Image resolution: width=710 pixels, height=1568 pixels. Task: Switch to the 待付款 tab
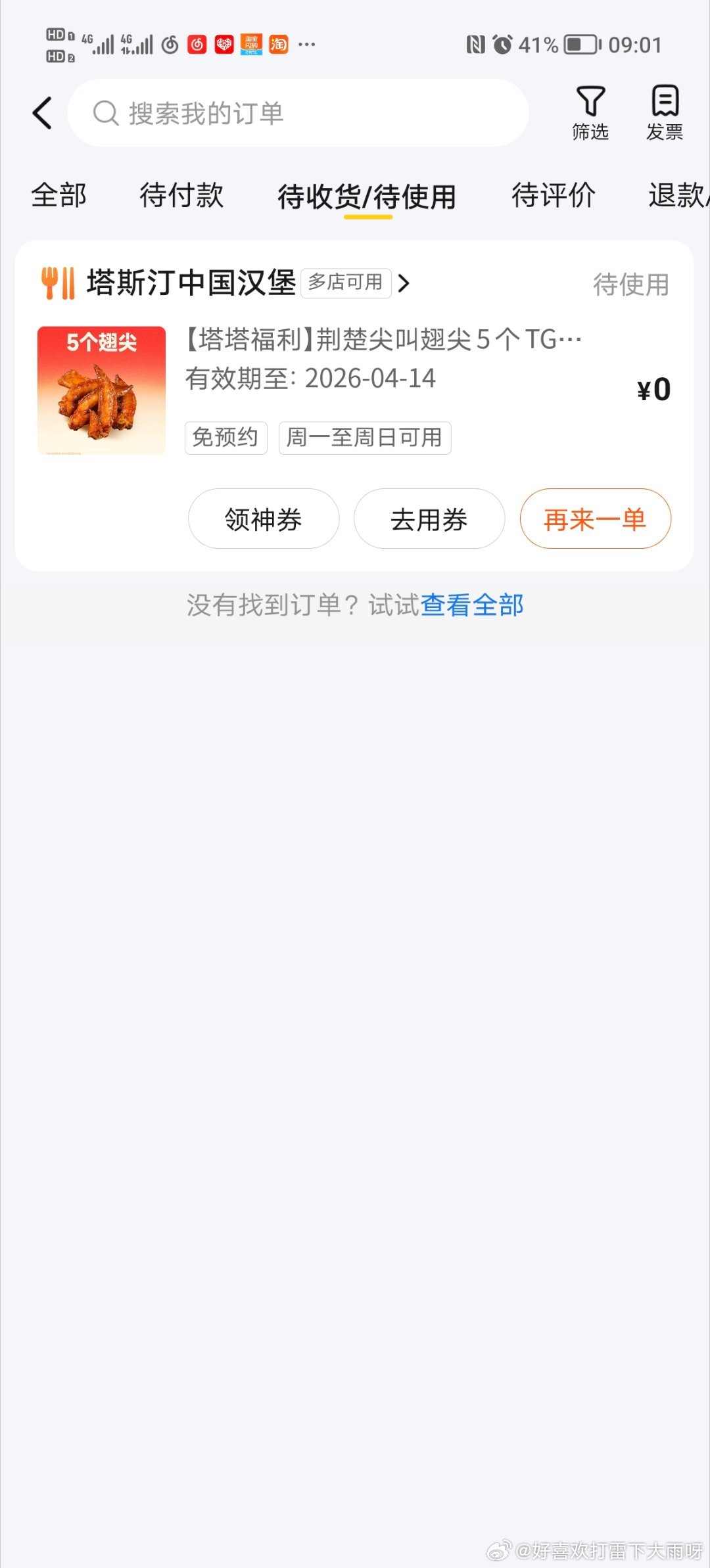tap(181, 195)
